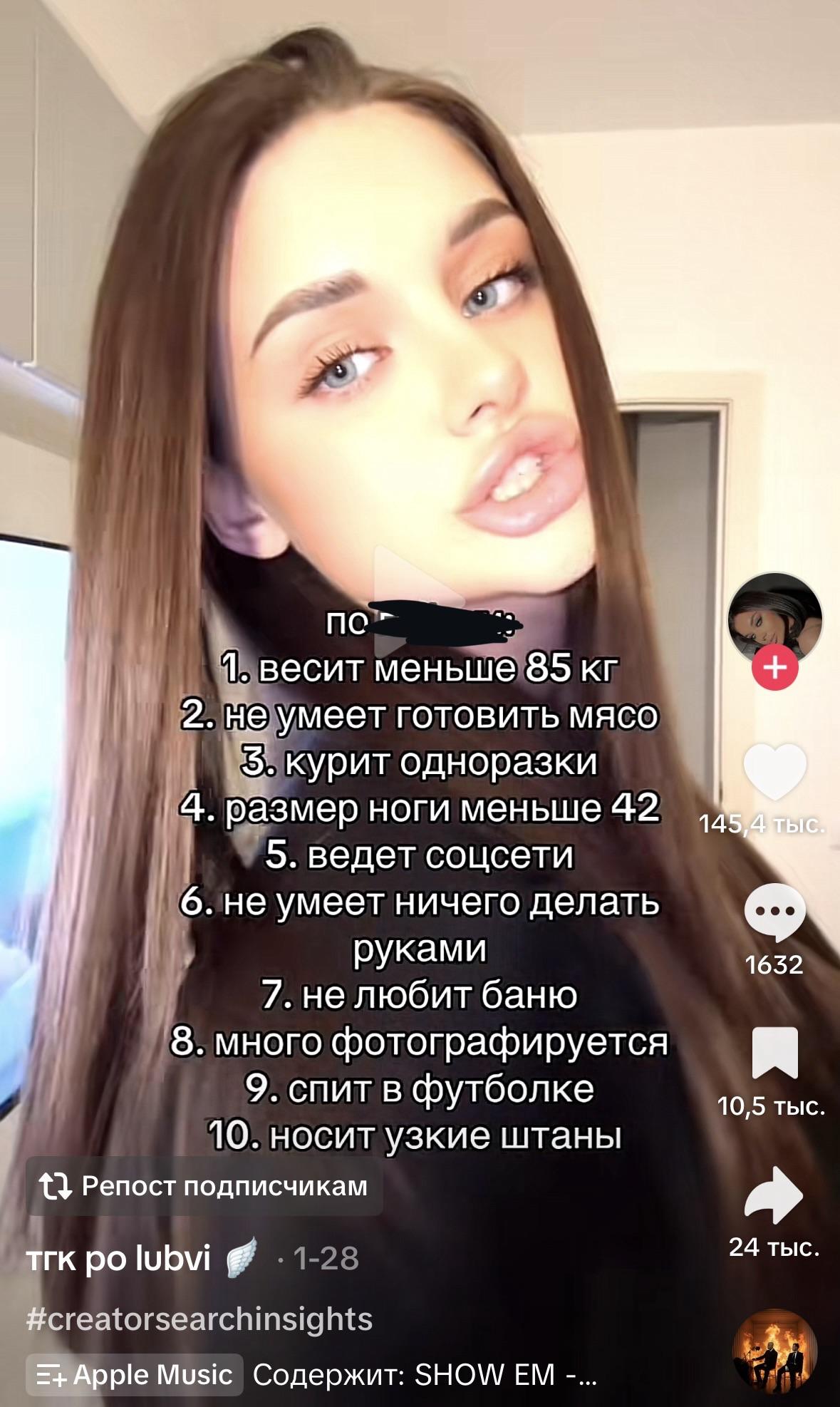Open the тгк po lubvi profile name
840x1407 pixels.
tap(119, 1259)
